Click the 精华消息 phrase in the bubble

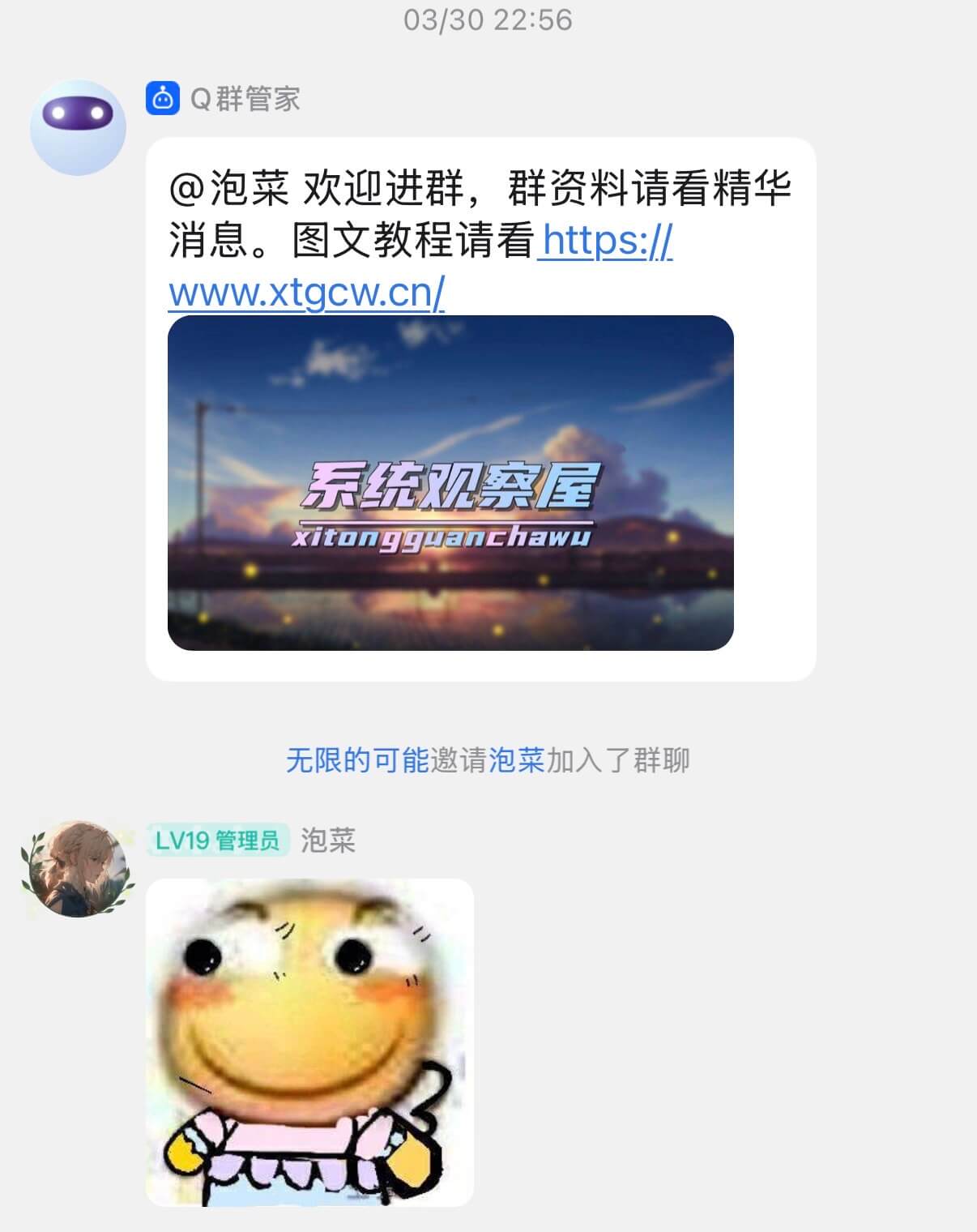click(749, 187)
